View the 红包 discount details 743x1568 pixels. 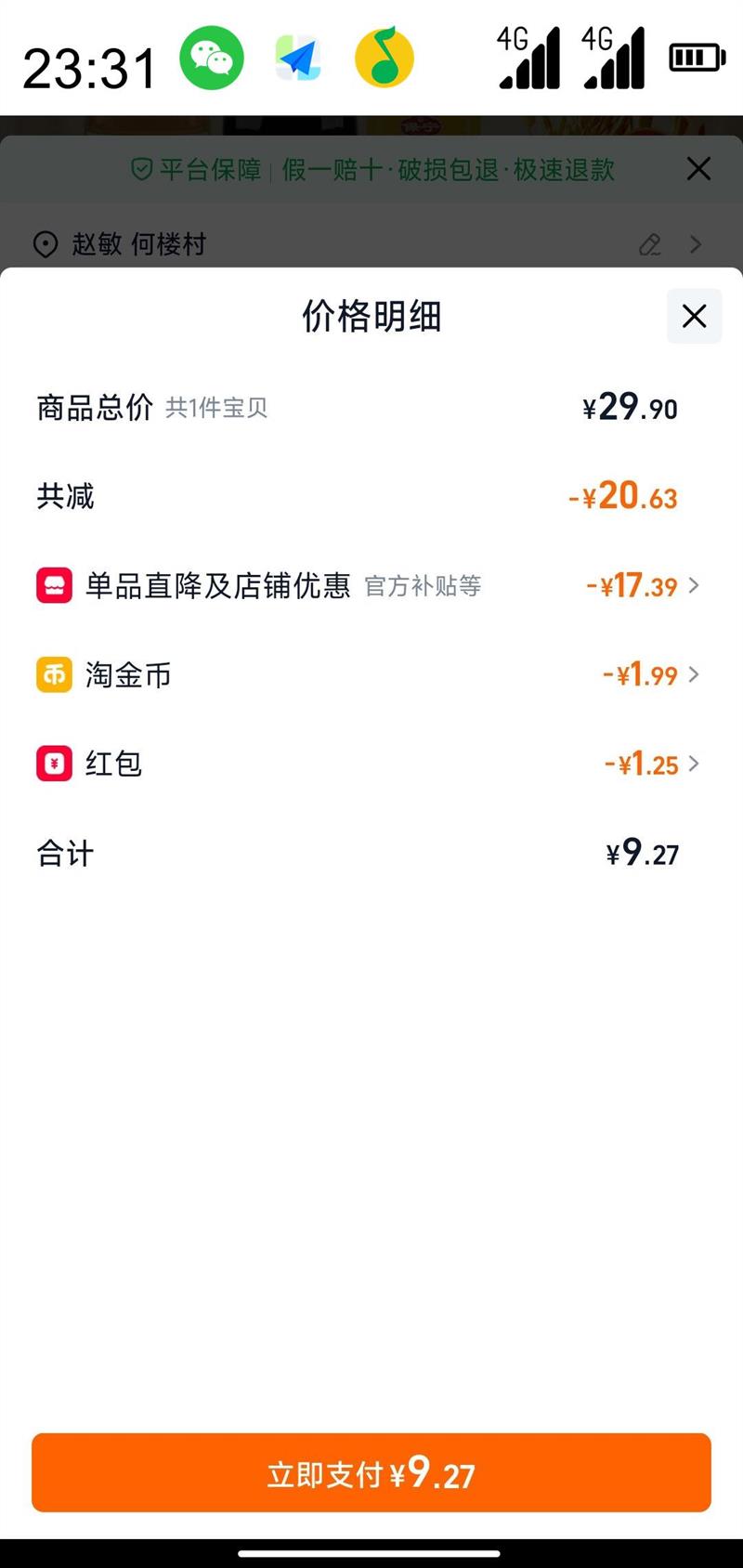click(693, 764)
